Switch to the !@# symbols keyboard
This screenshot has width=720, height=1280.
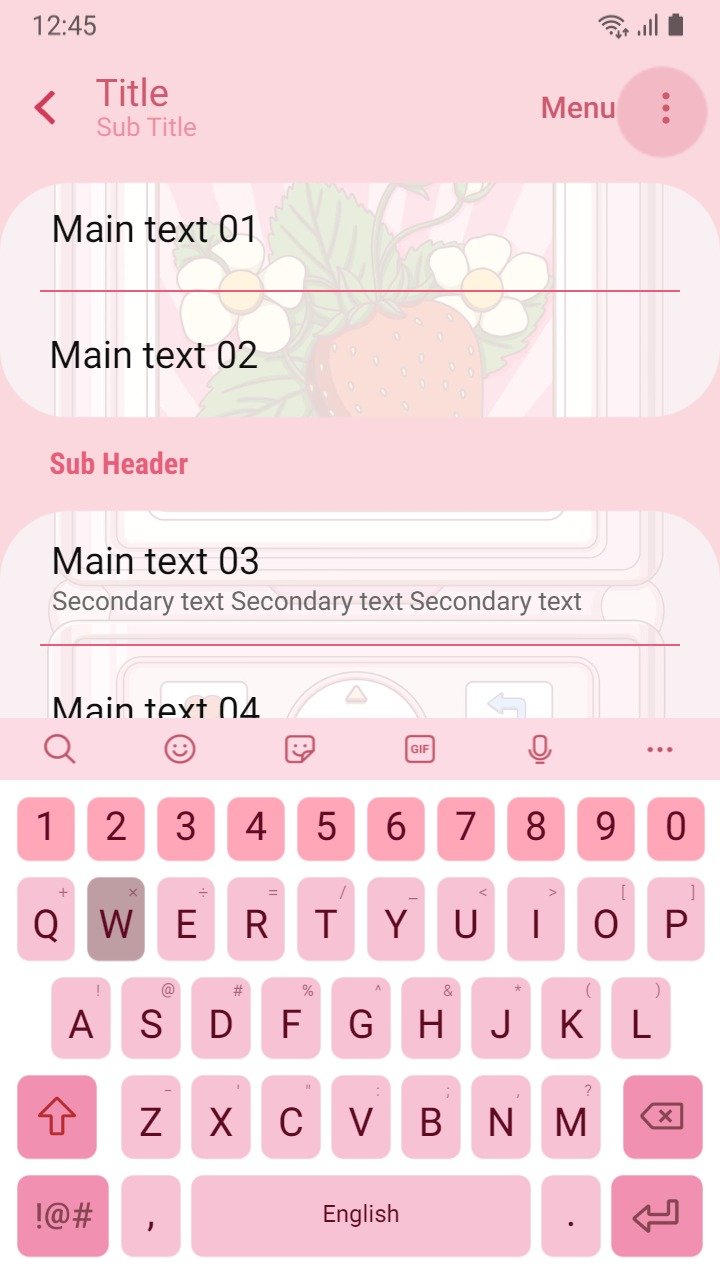[x=63, y=1215]
